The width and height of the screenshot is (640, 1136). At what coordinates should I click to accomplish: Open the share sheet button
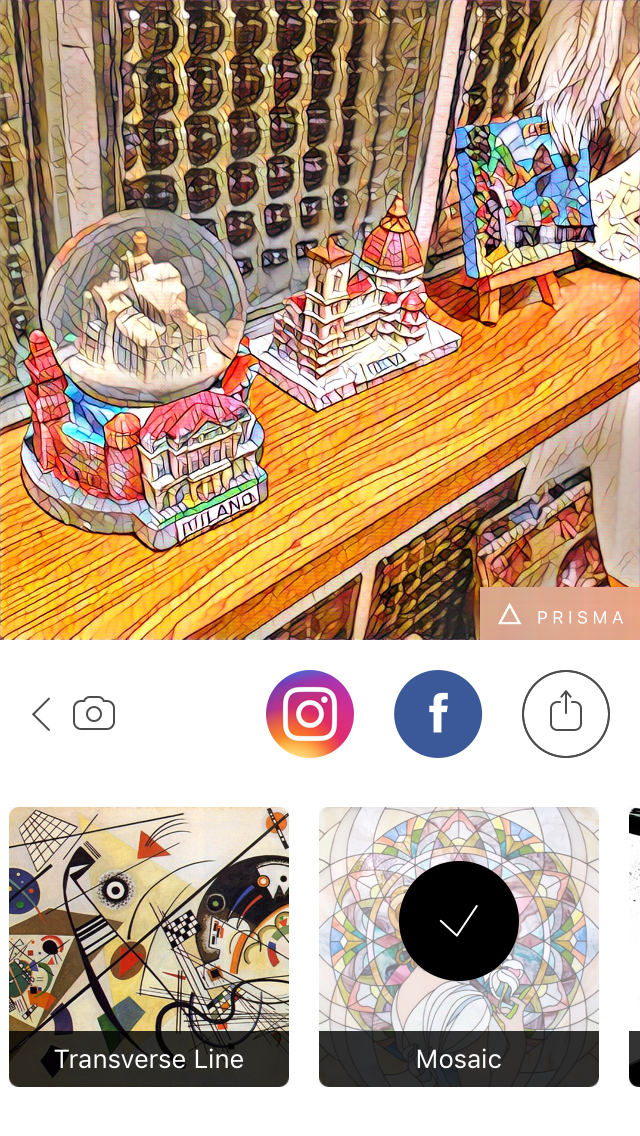[566, 714]
